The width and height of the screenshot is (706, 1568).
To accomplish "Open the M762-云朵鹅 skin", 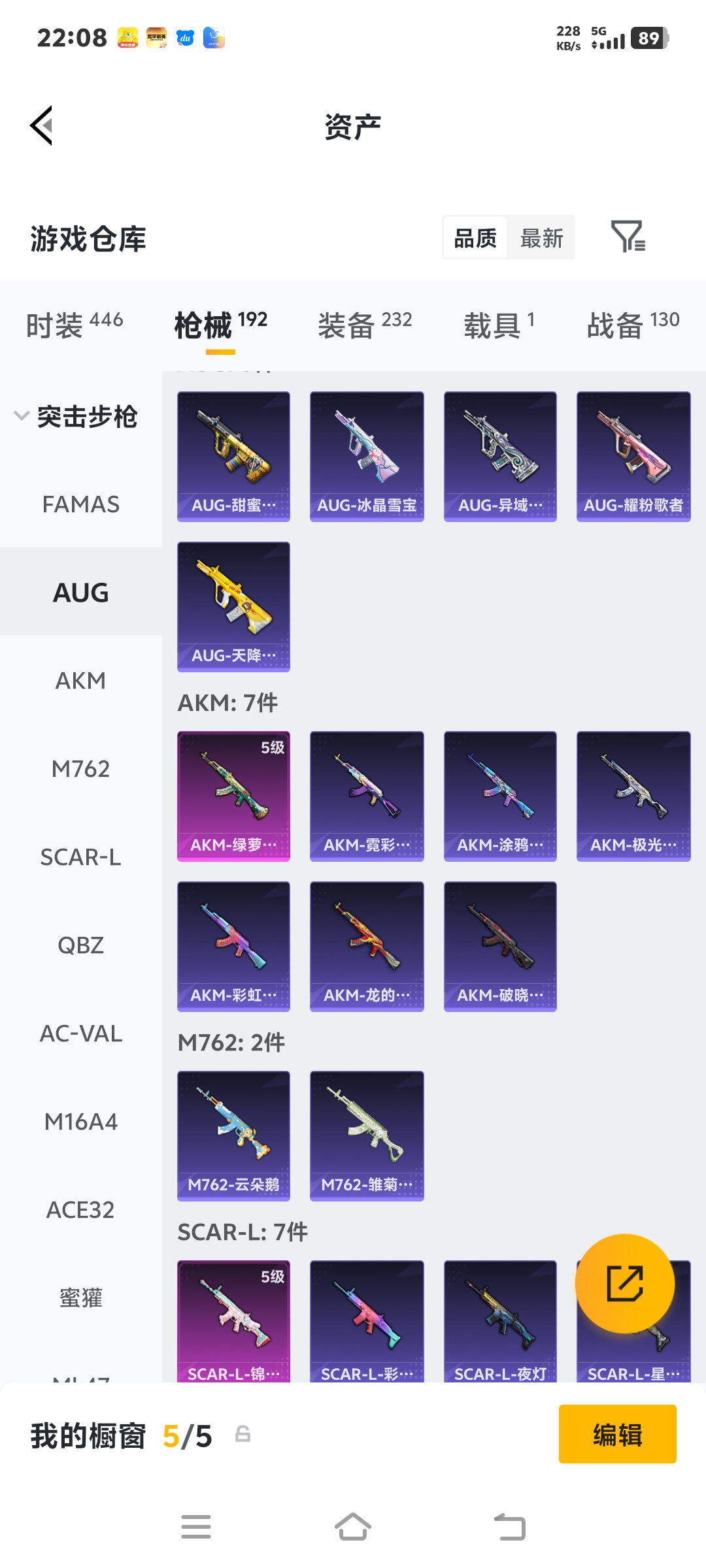I will coord(233,1135).
